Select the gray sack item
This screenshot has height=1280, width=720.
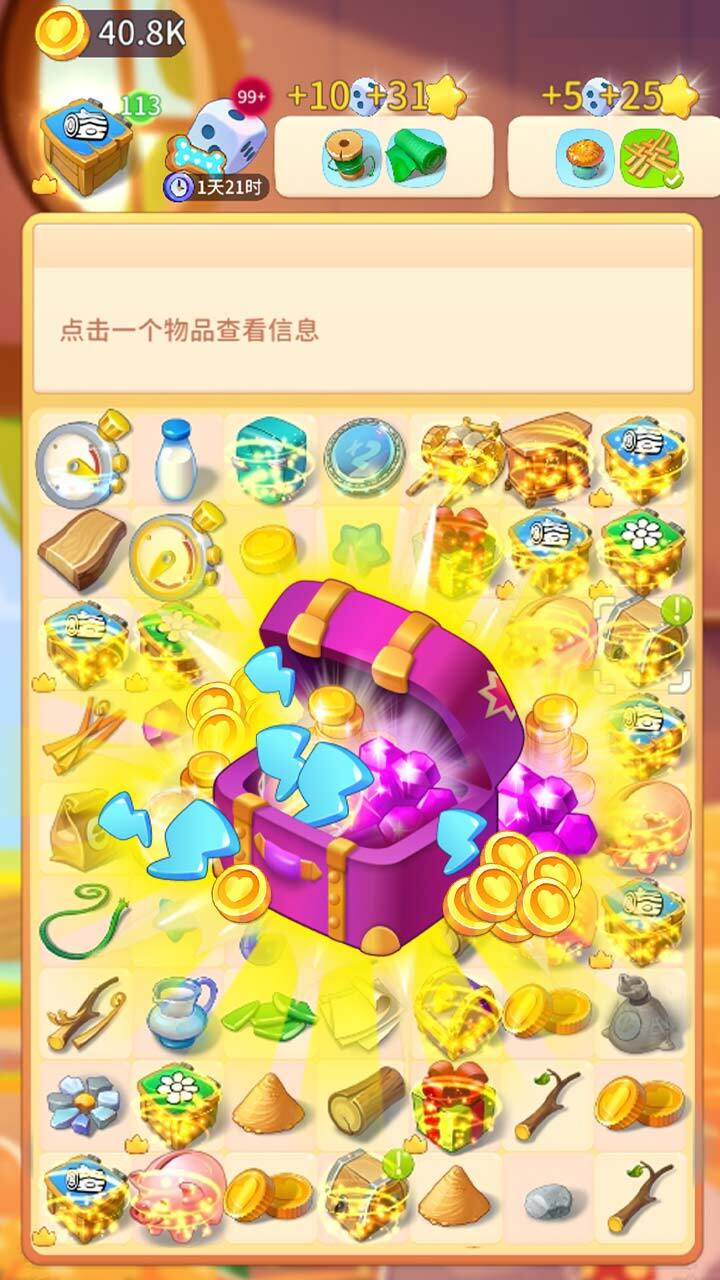(642, 1010)
